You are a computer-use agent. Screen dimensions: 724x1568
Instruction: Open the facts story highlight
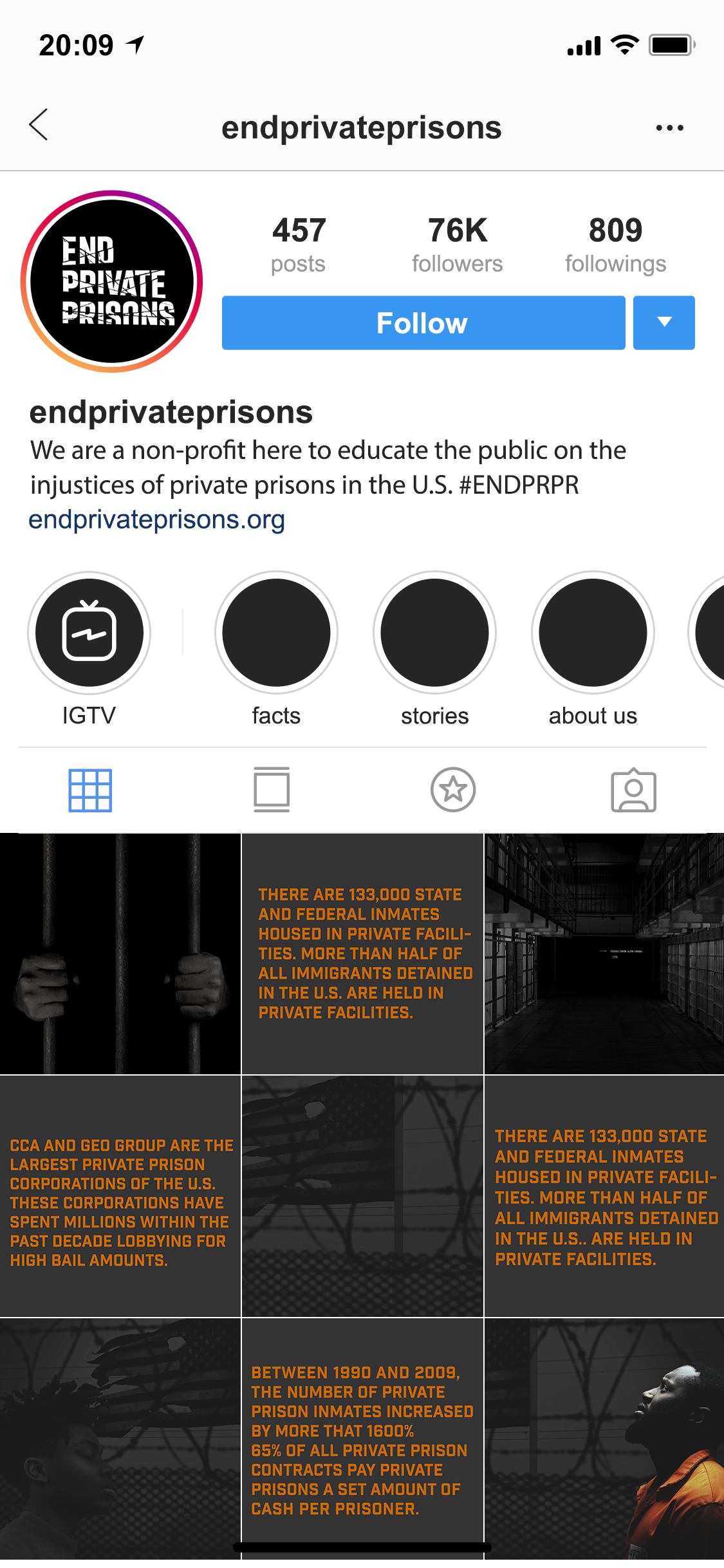pos(276,633)
